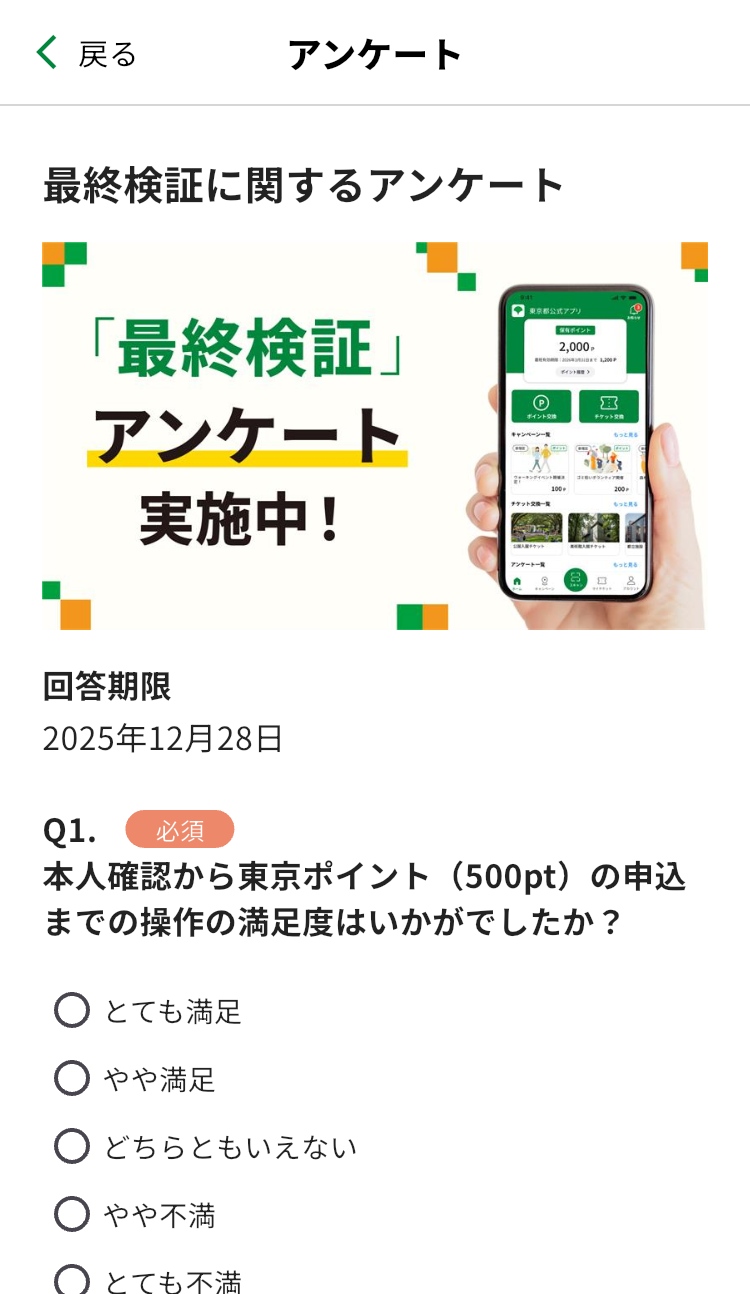The image size is (750, 1294).
Task: Go back with 戻る
Action: [x=86, y=53]
